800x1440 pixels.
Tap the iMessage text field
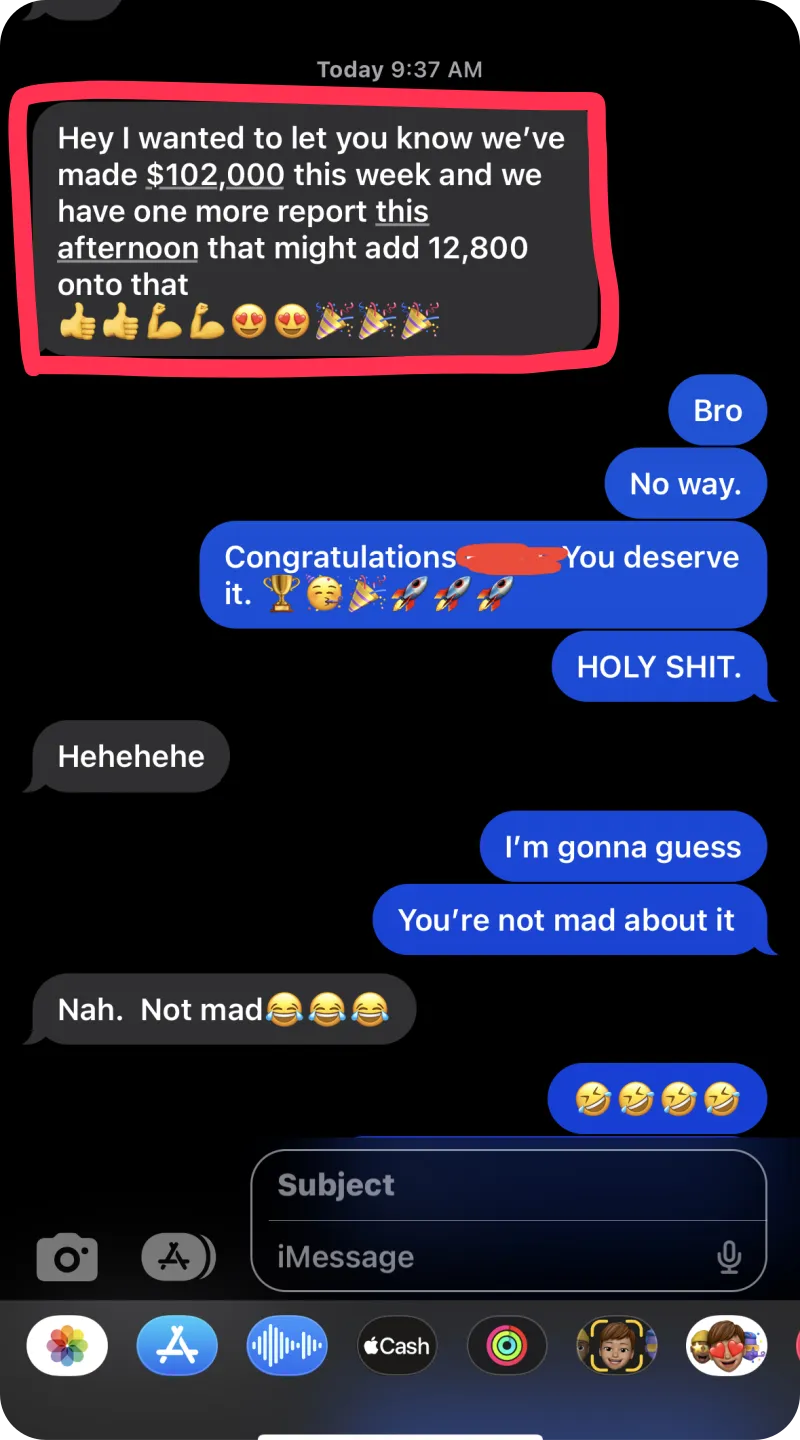490,1257
